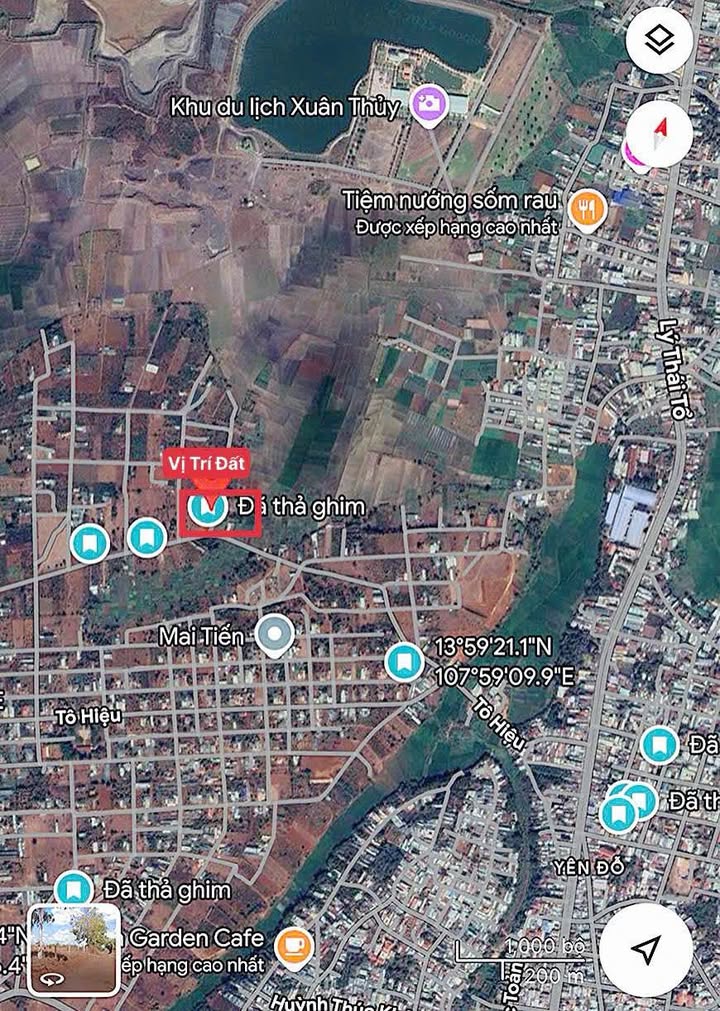Select the Khu du lịch Xuân Thủy marker
Image resolution: width=720 pixels, height=1011 pixels.
coord(429,103)
